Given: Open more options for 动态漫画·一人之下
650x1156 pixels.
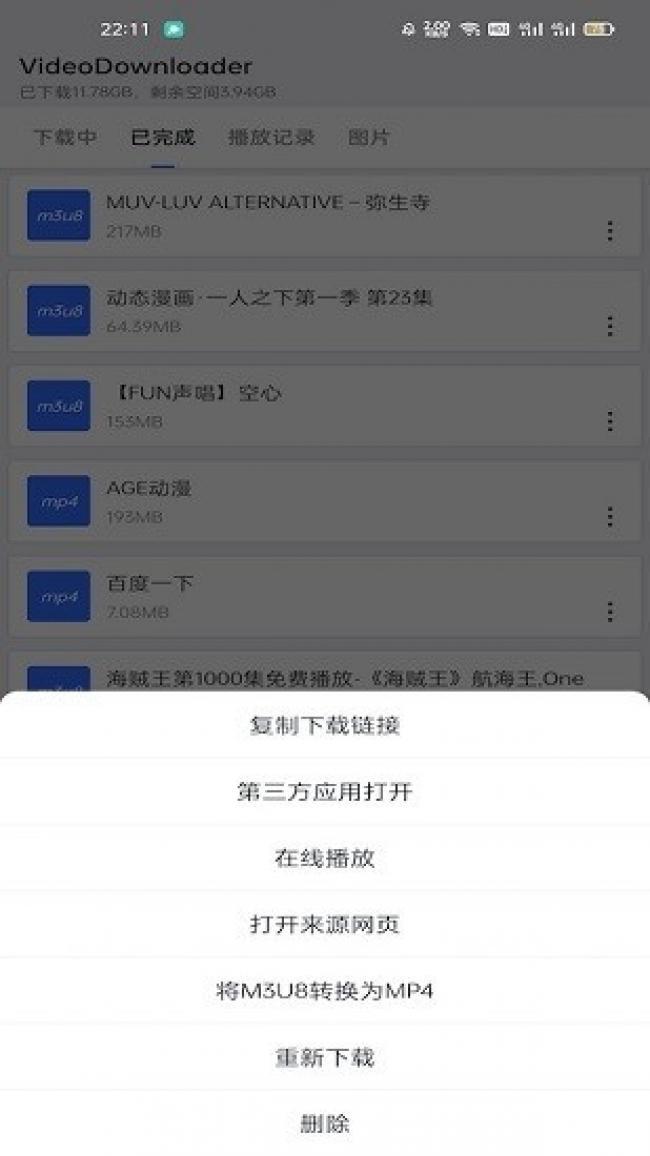Looking at the screenshot, I should click(609, 326).
